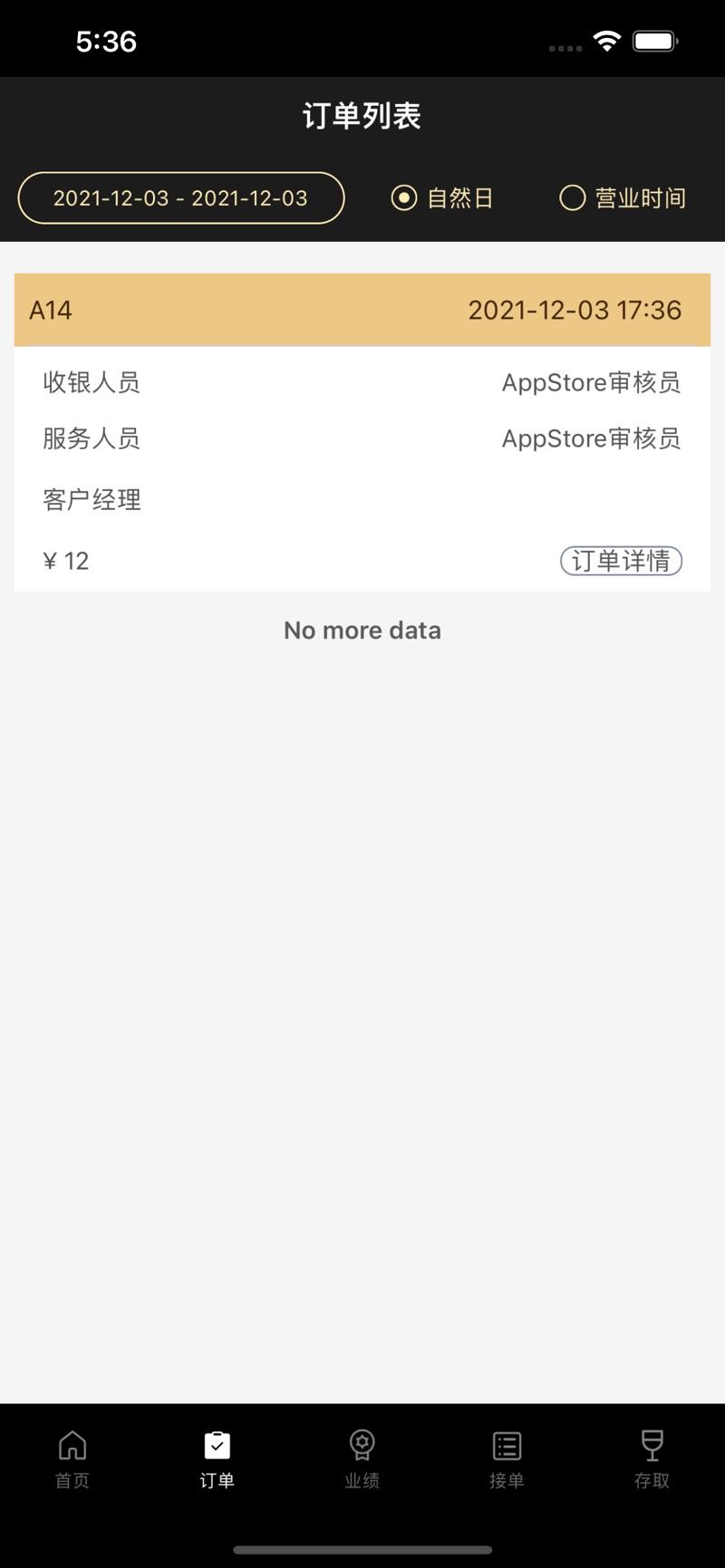
Task: Tap the AppStore审核员 cashier name
Action: (592, 382)
